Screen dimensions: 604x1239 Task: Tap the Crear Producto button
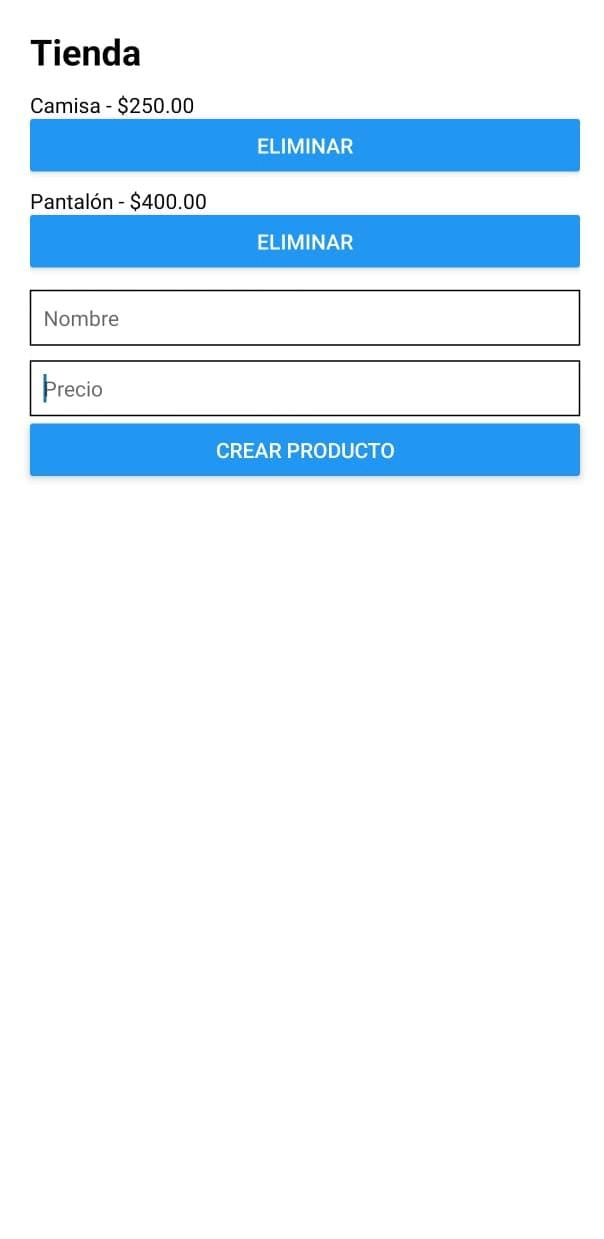(x=305, y=450)
